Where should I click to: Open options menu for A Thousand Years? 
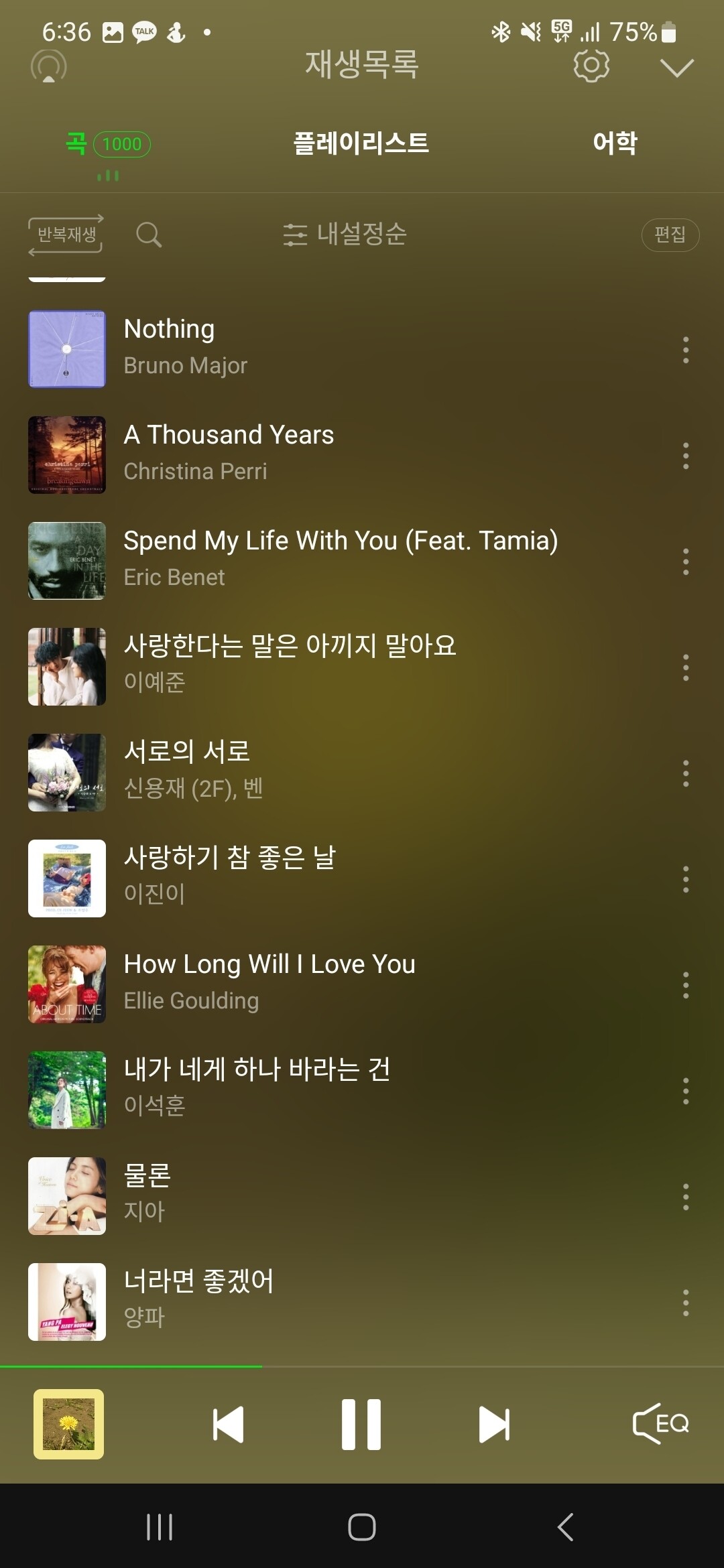(x=684, y=454)
